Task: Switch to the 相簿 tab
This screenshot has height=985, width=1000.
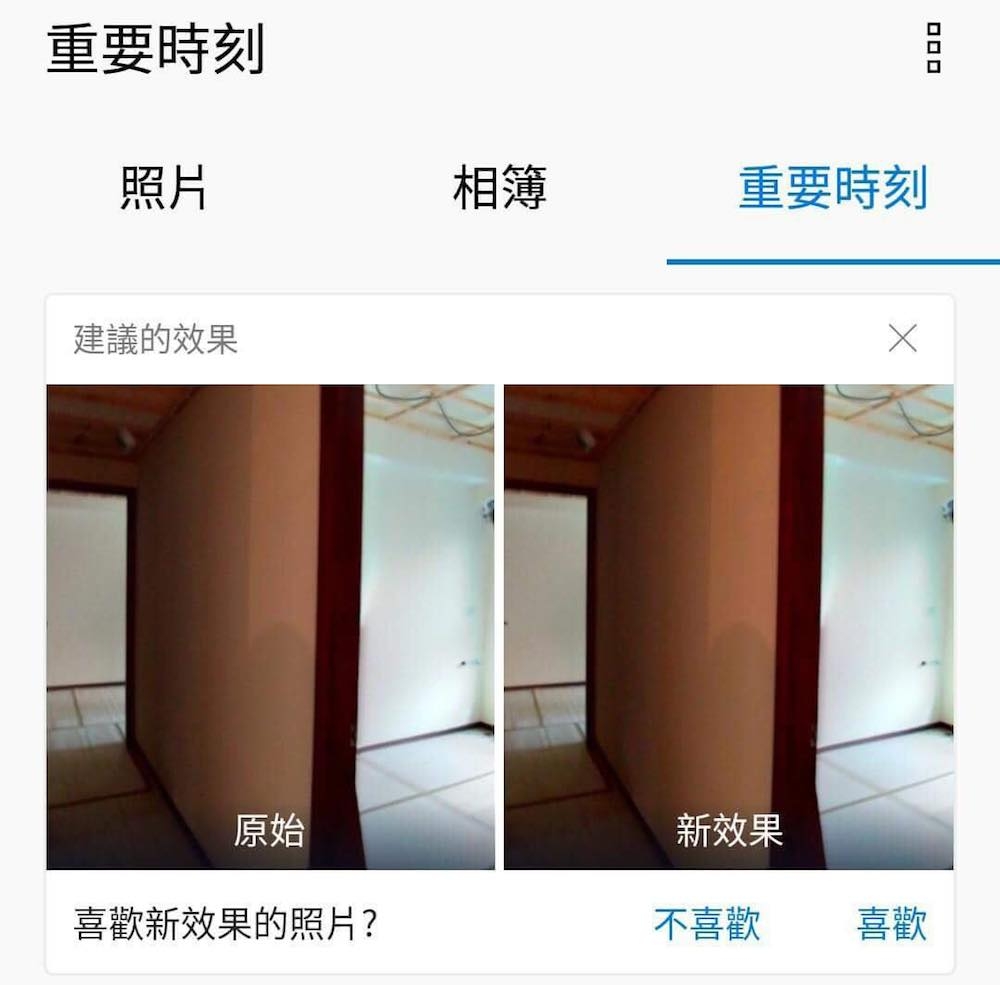Action: 499,189
